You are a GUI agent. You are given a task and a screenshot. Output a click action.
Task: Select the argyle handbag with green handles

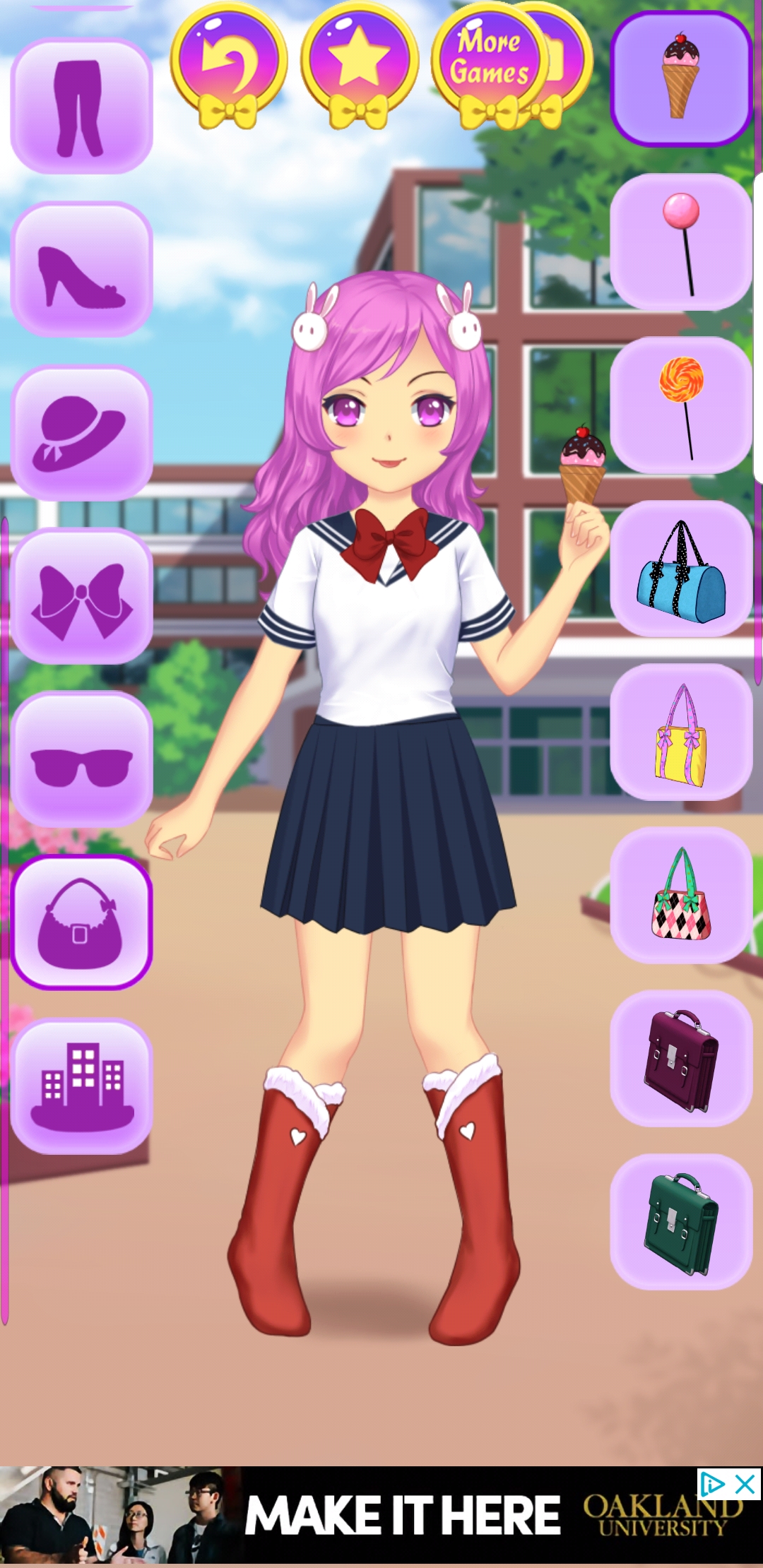681,895
